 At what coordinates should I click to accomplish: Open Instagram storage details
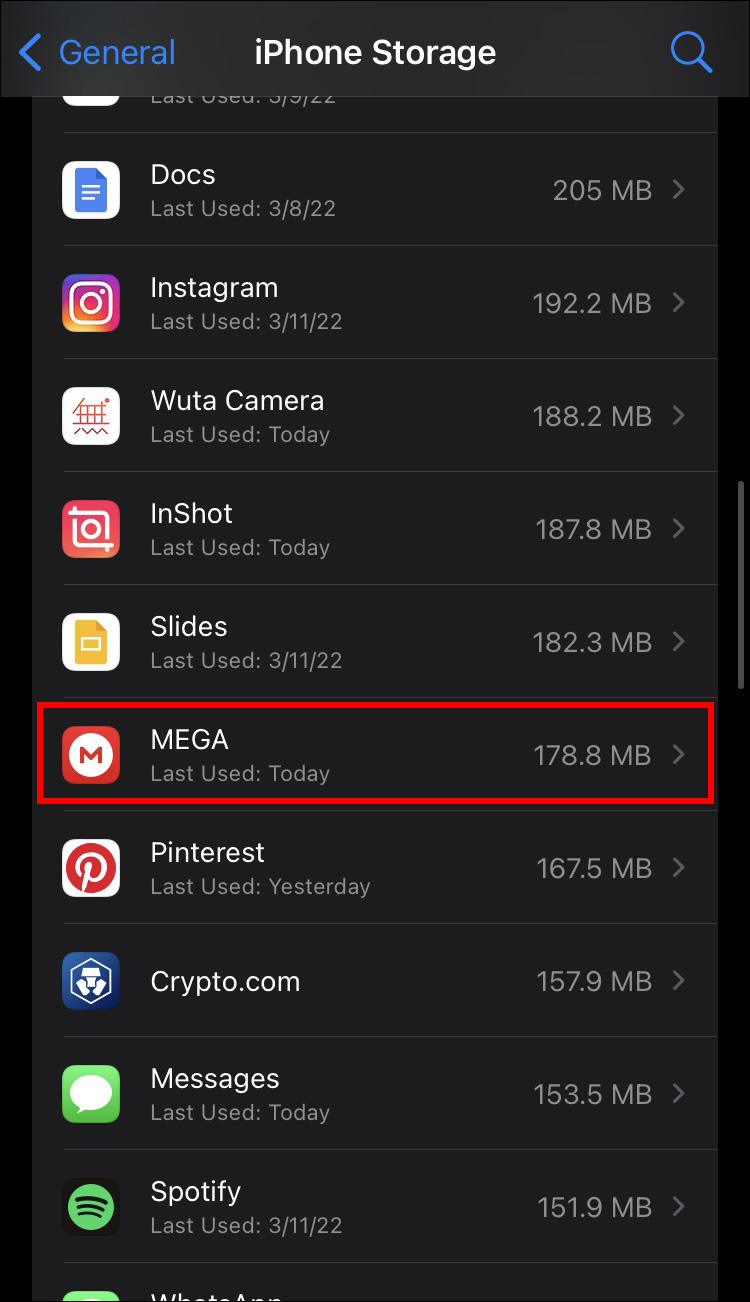pos(390,303)
